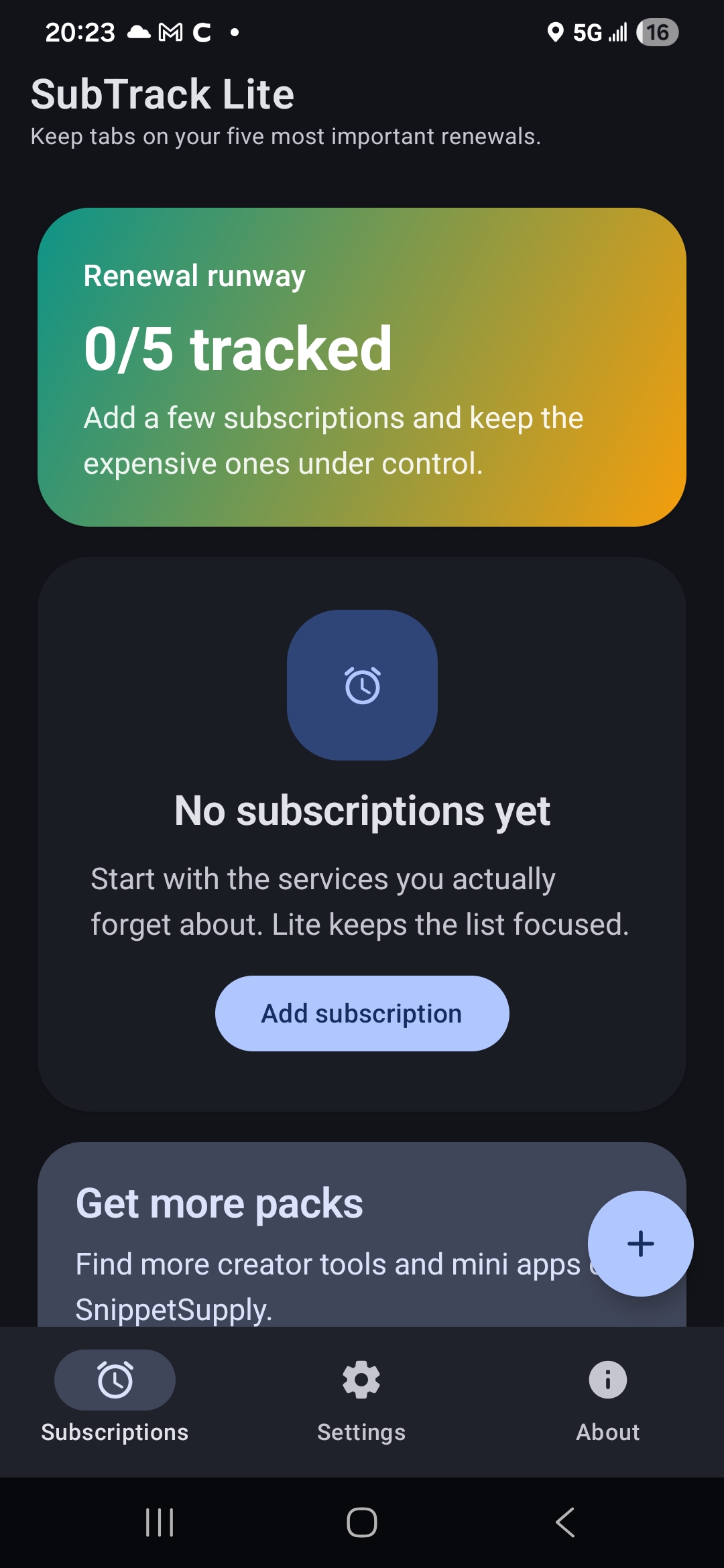The image size is (724, 1568).
Task: Open the Settings gear icon
Action: click(361, 1379)
